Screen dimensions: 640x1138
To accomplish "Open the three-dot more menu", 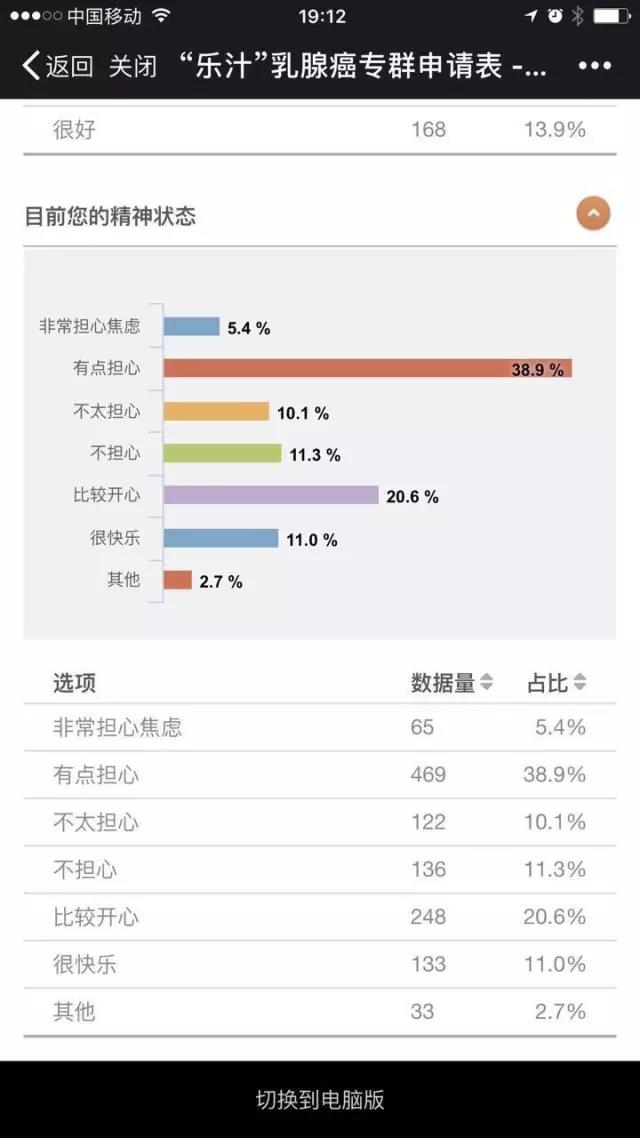I will point(594,66).
